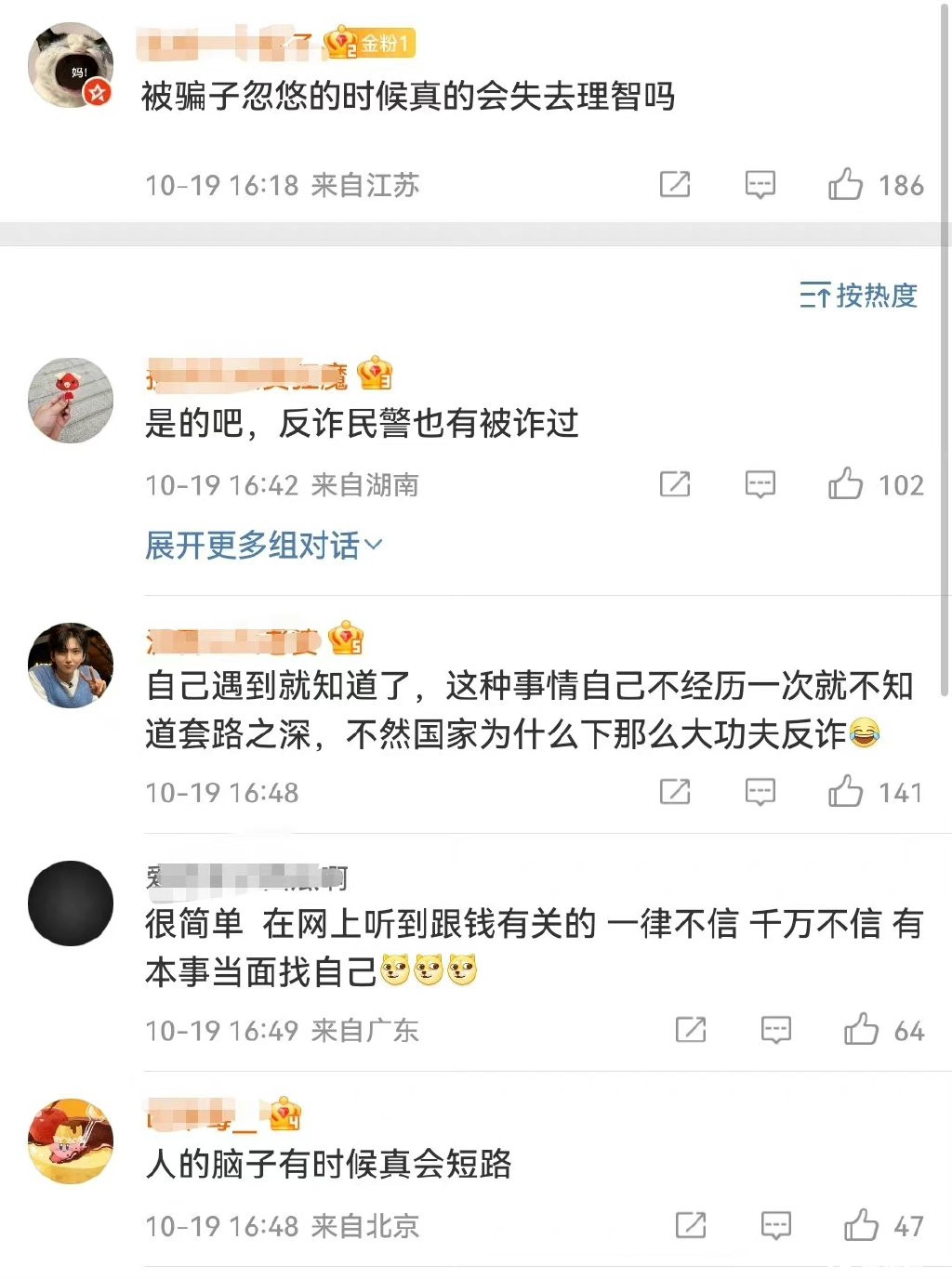Open the black avatar of the 广东 commenter

pos(71,903)
